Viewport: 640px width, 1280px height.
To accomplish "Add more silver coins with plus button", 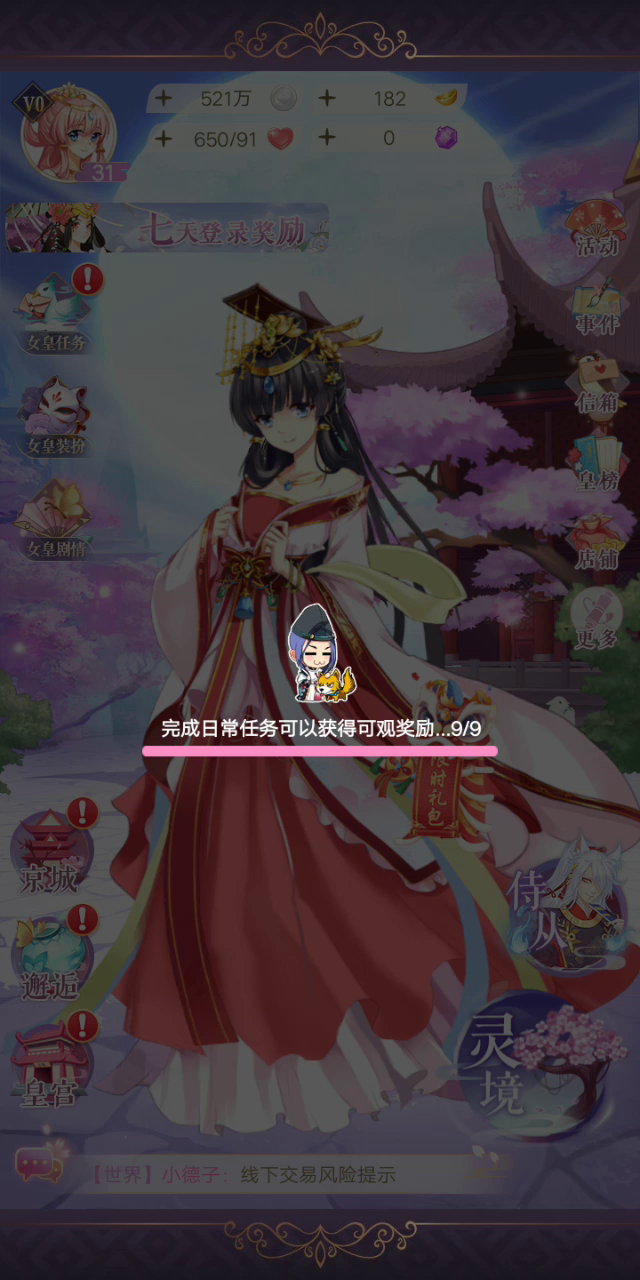I will (x=164, y=99).
